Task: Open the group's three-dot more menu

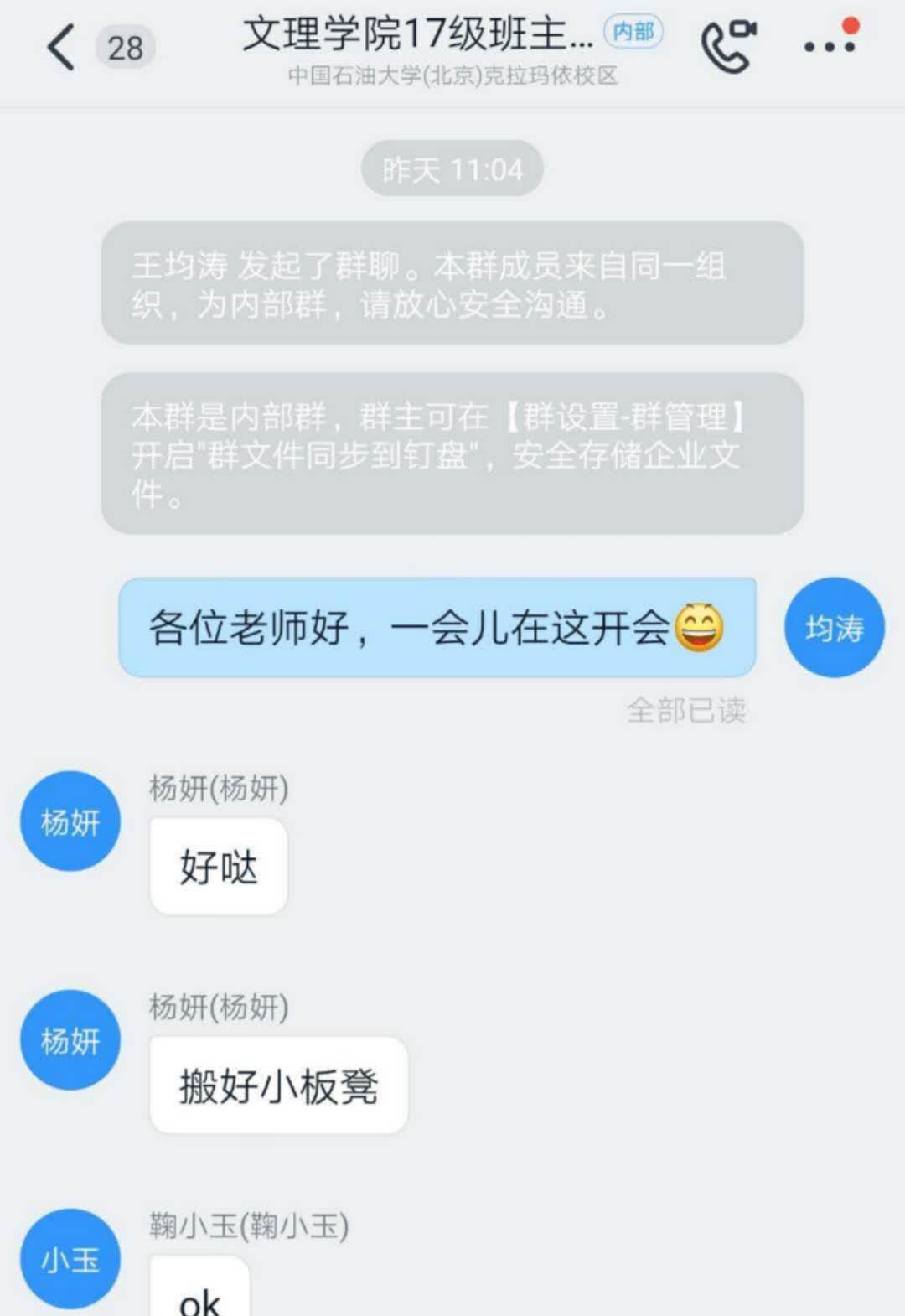Action: click(830, 46)
